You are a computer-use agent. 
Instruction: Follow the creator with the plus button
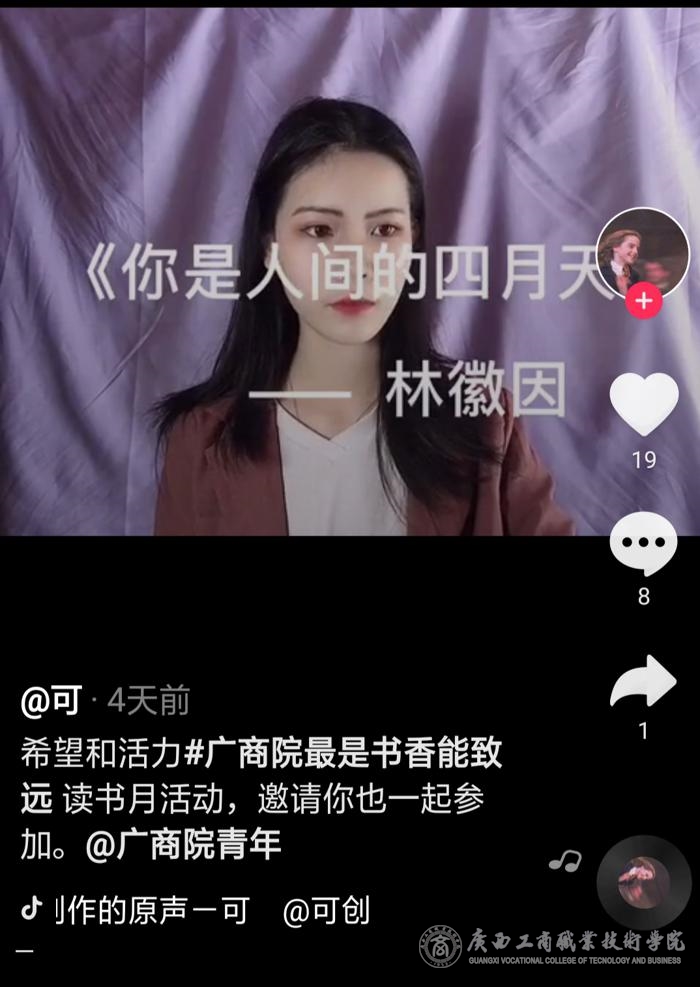pyautogui.click(x=643, y=300)
